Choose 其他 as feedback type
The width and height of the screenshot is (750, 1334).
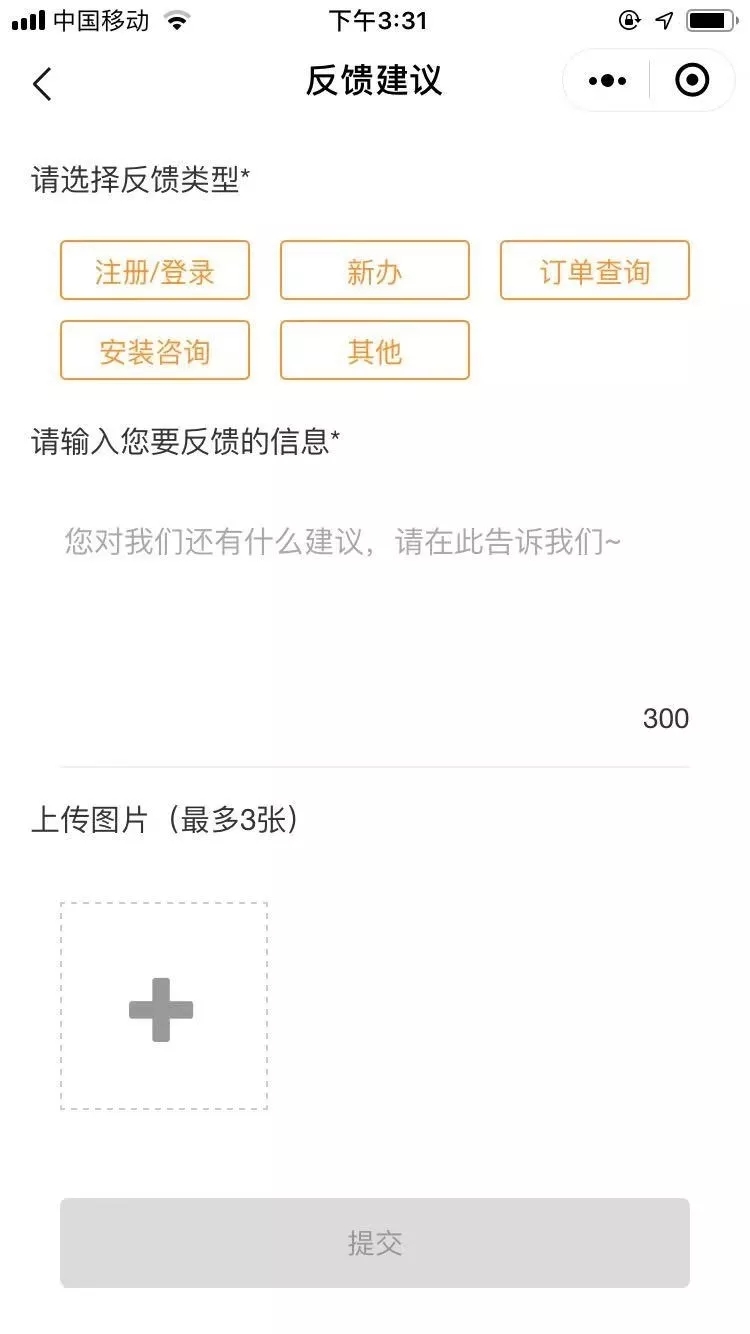[x=375, y=351]
